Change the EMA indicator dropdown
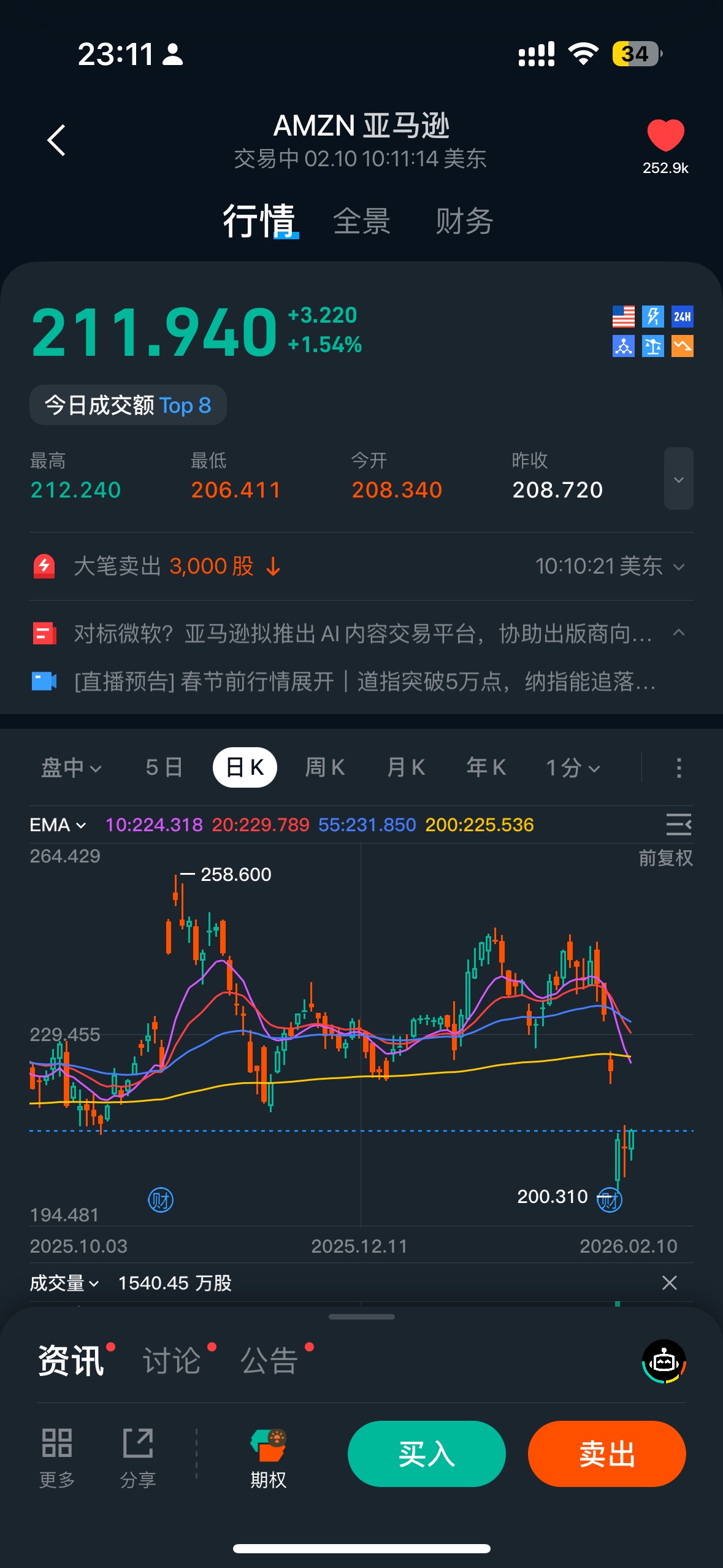Viewport: 723px width, 1568px height. pyautogui.click(x=58, y=825)
